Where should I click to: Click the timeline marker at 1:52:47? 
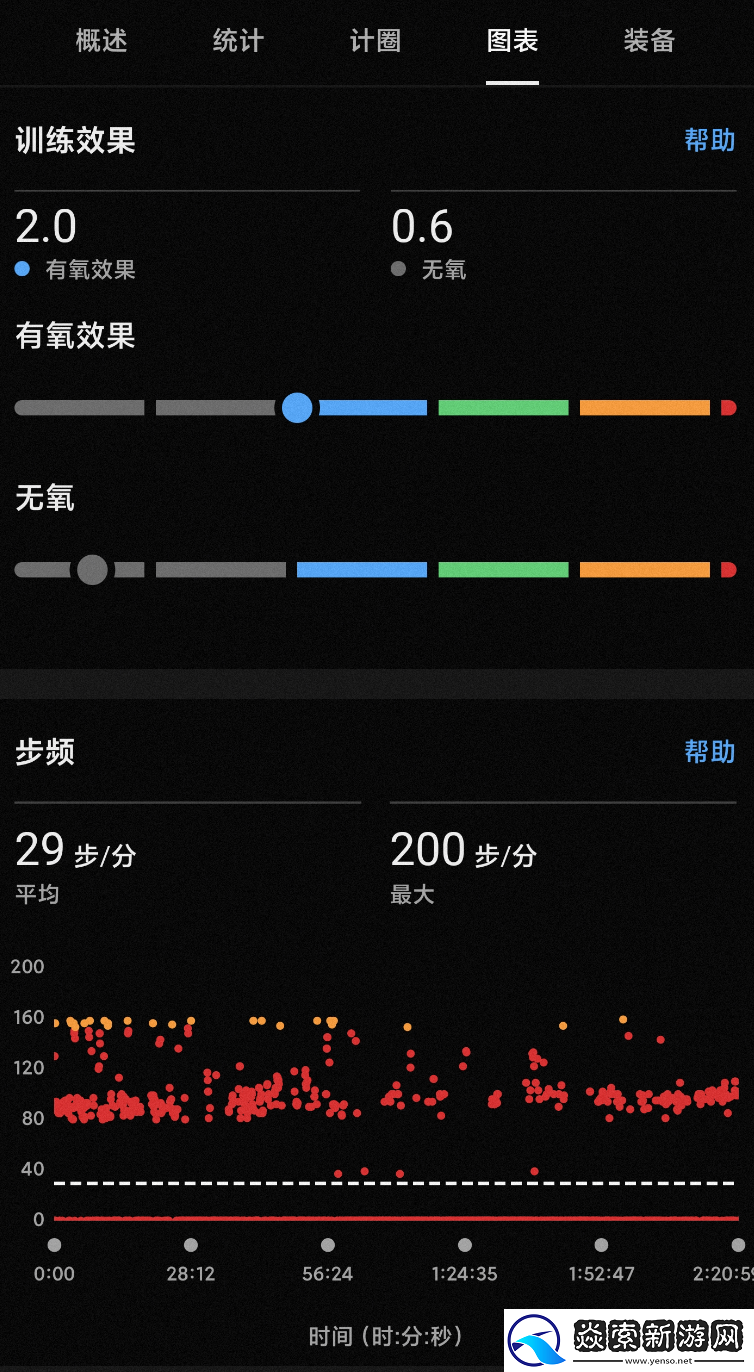[x=600, y=1245]
